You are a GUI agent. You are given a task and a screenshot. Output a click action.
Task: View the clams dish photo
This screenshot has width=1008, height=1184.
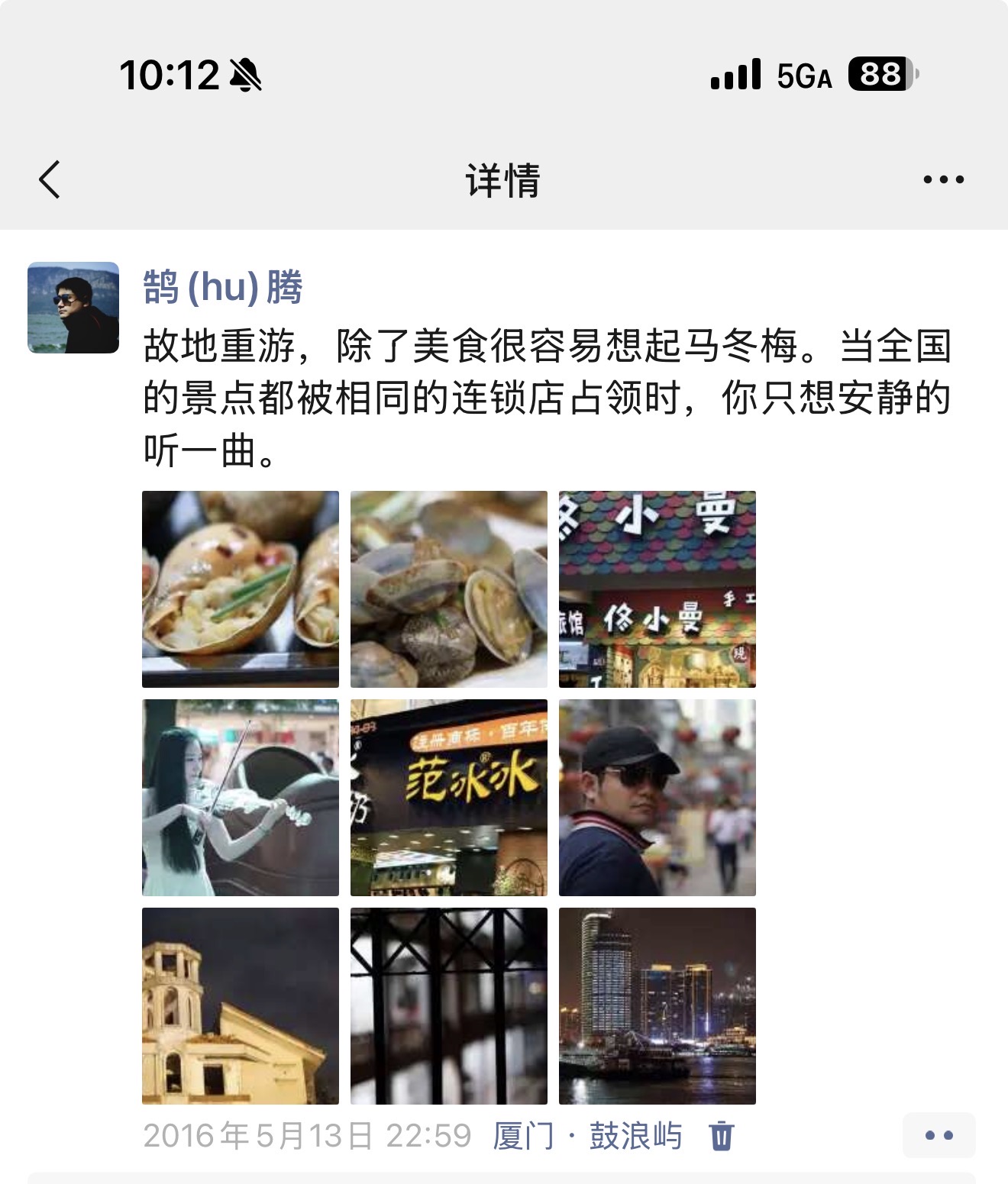pyautogui.click(x=449, y=588)
